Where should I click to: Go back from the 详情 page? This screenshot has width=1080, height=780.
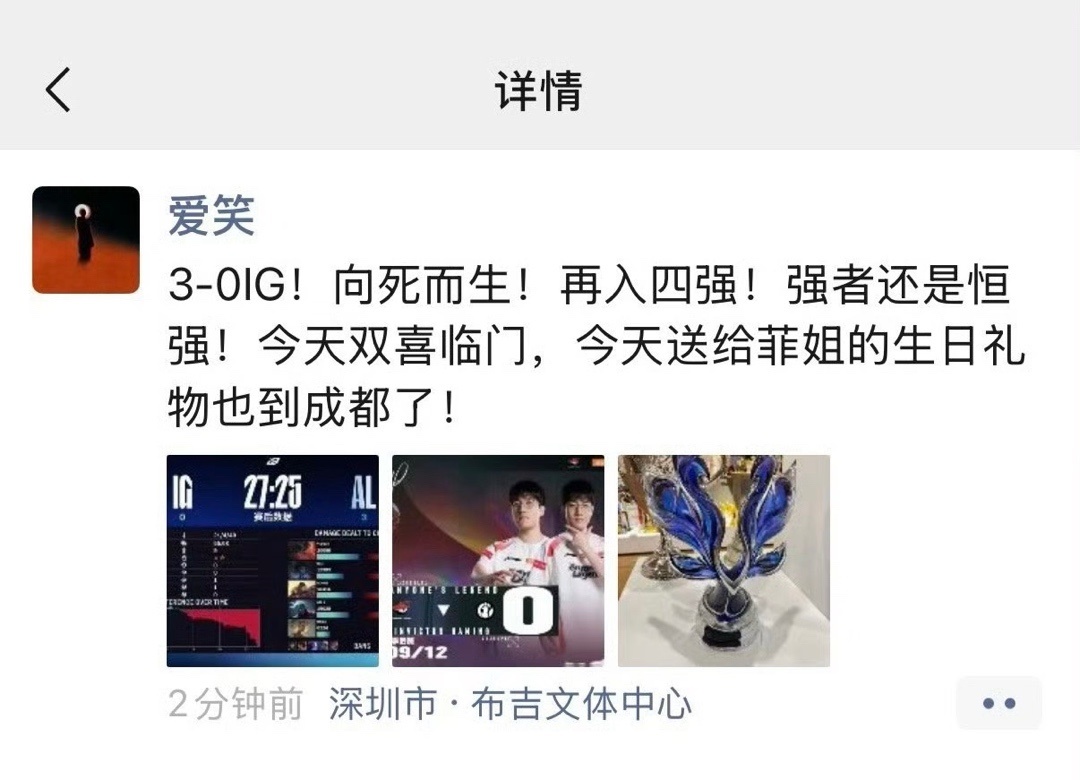click(x=58, y=90)
